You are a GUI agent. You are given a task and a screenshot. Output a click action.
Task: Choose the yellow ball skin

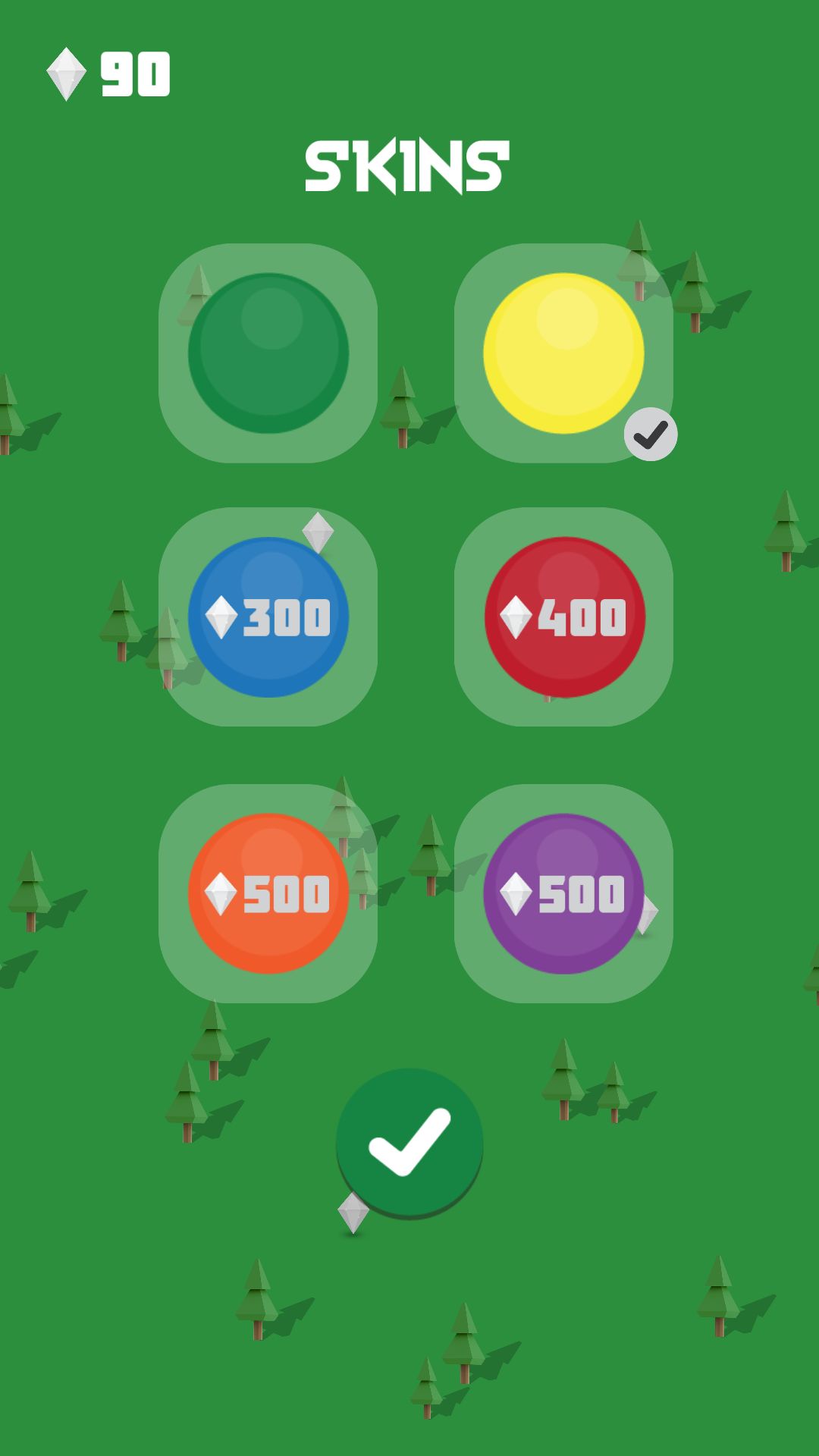click(563, 353)
